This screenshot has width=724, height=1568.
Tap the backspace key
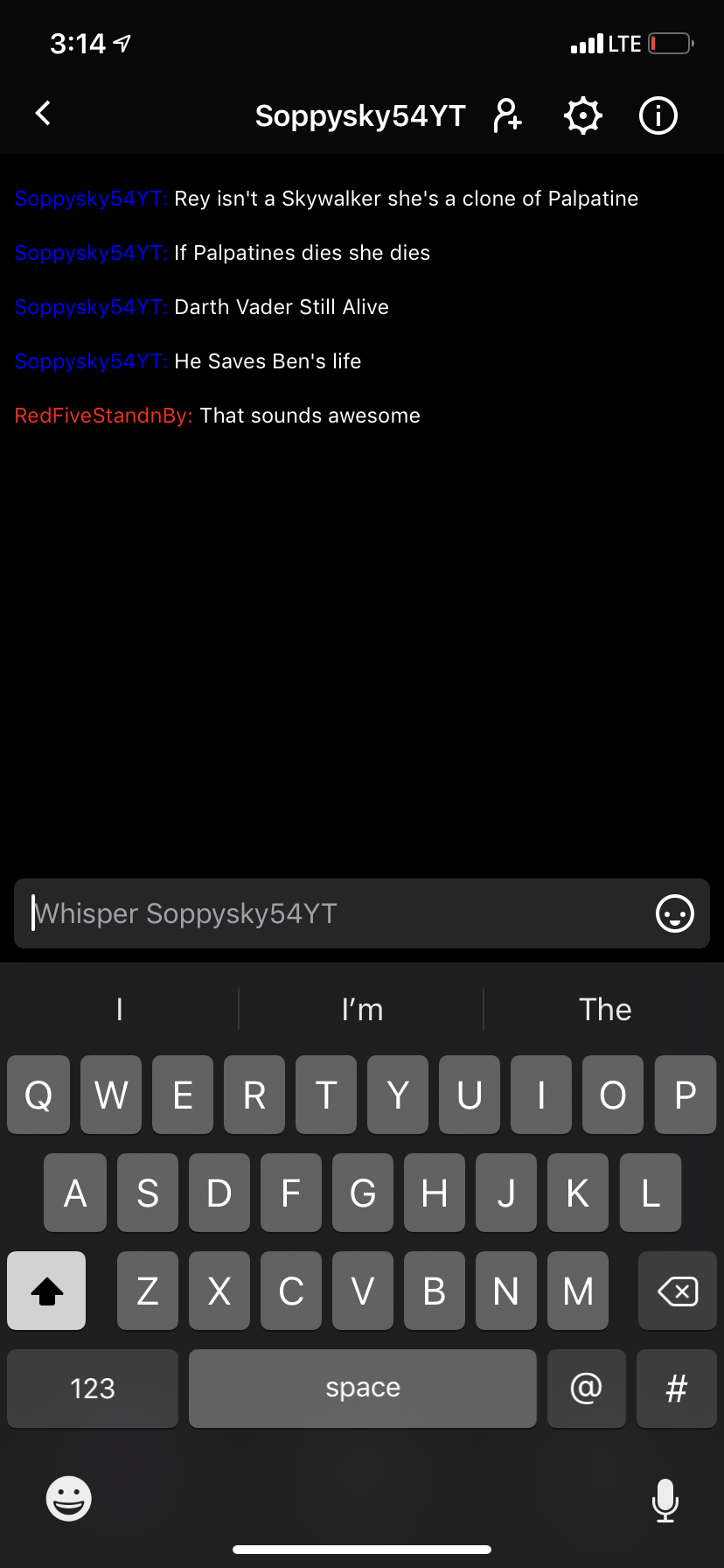678,1291
